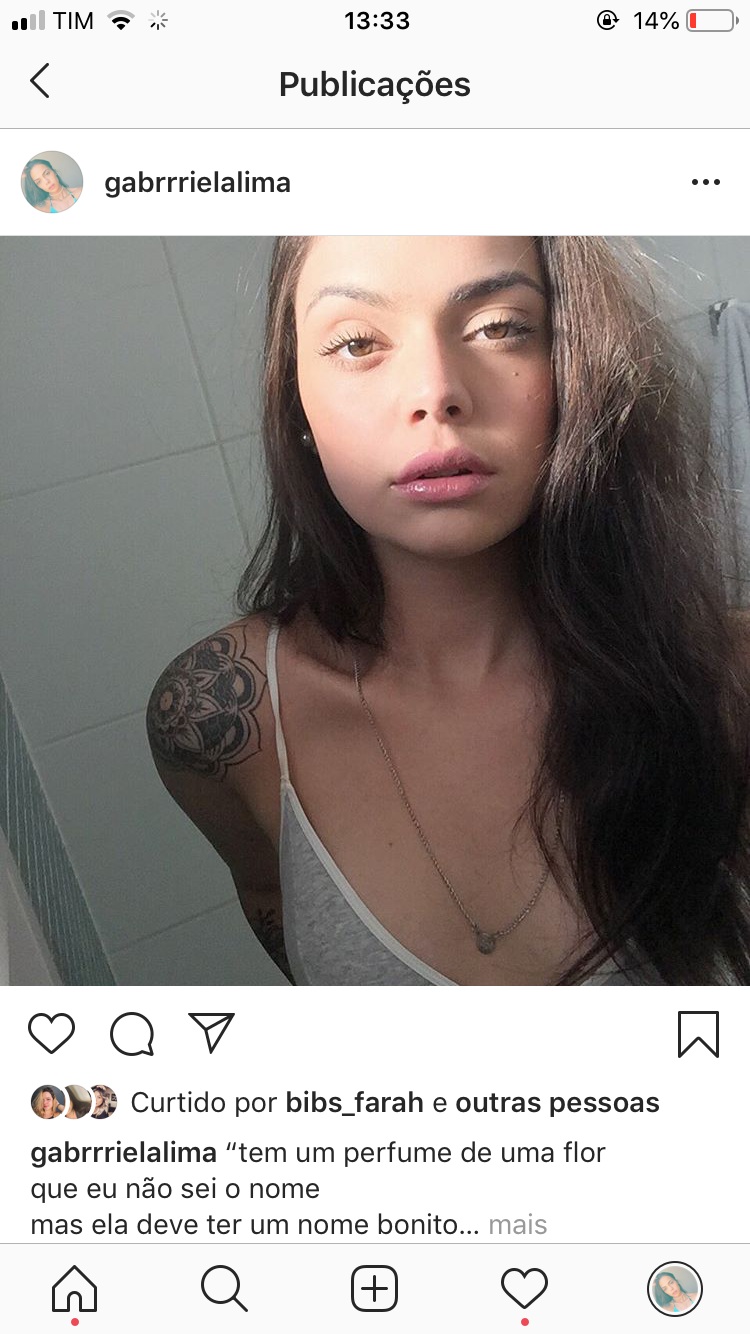View outras pessoas who liked the post

point(557,1103)
